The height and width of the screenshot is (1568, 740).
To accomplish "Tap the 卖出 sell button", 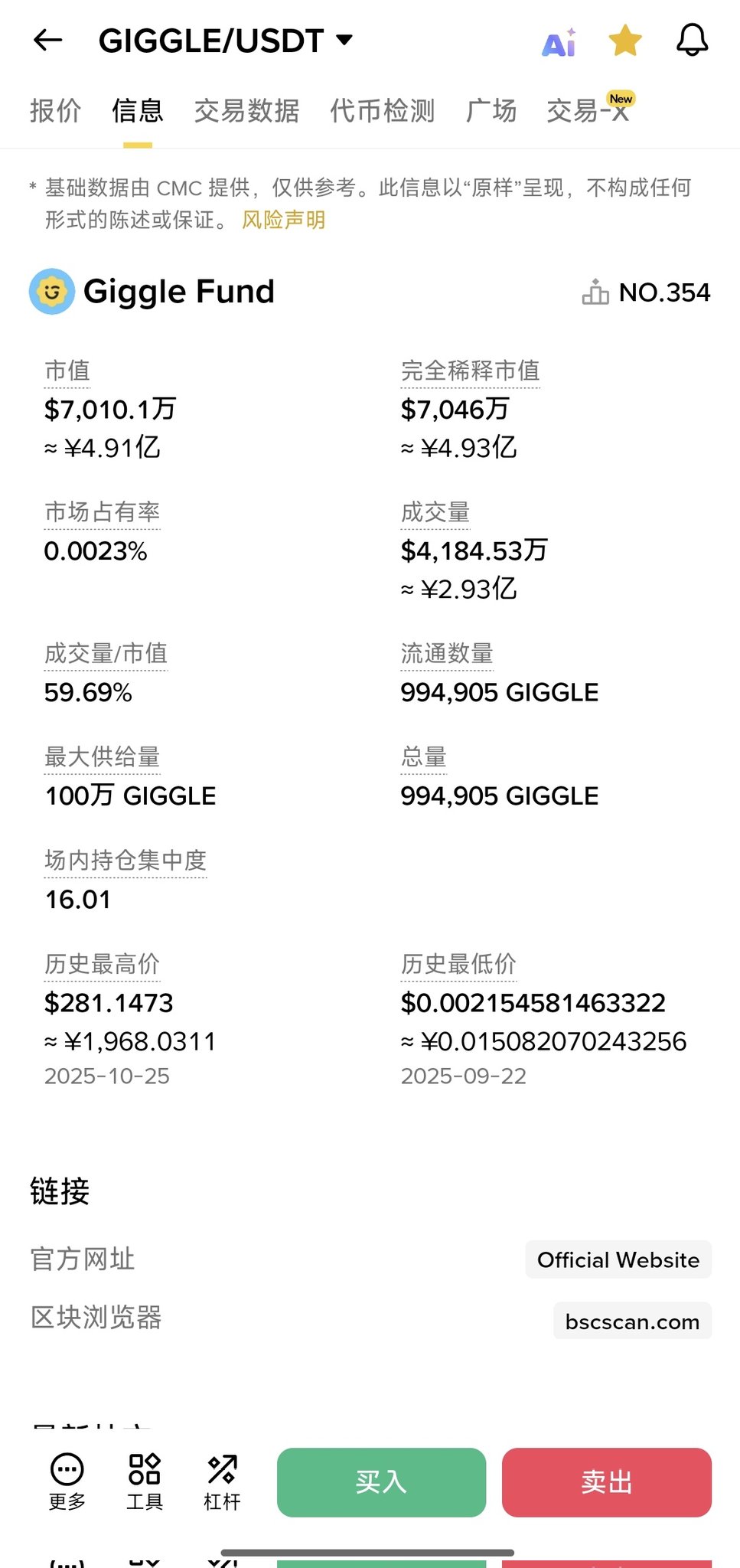I will (606, 1481).
